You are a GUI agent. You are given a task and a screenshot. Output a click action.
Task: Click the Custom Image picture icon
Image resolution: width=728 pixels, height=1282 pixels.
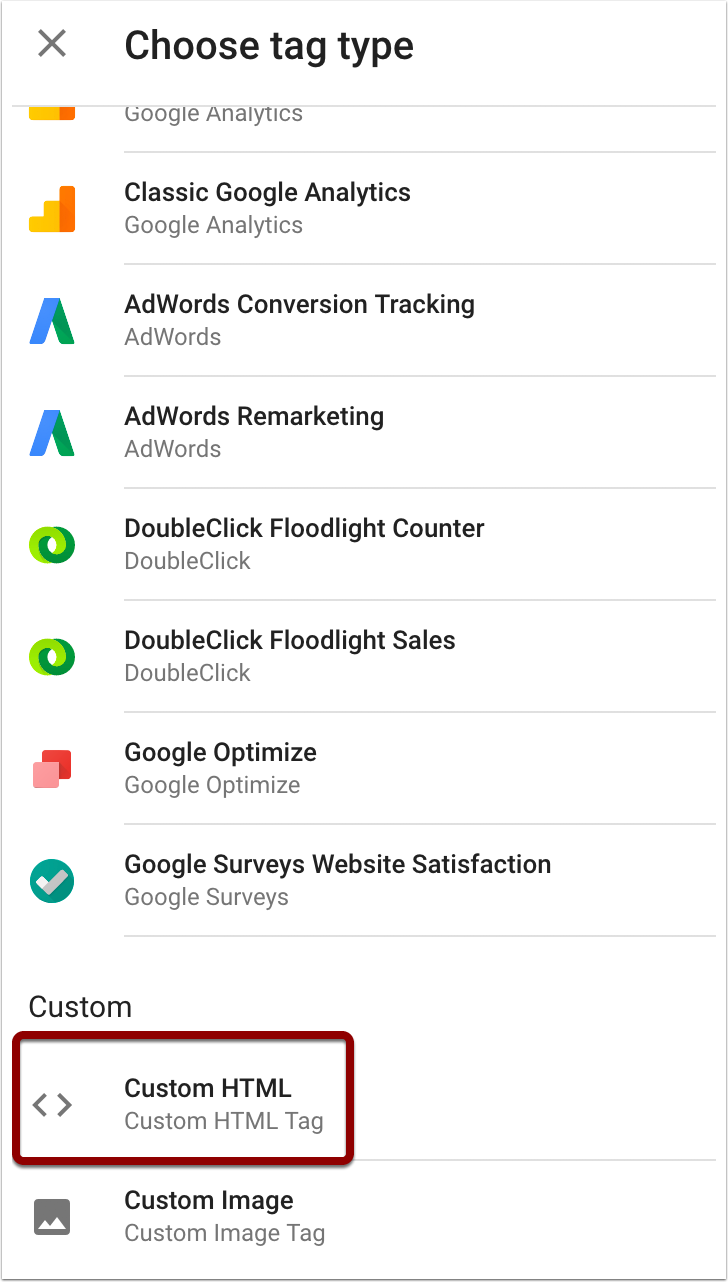pos(52,1217)
